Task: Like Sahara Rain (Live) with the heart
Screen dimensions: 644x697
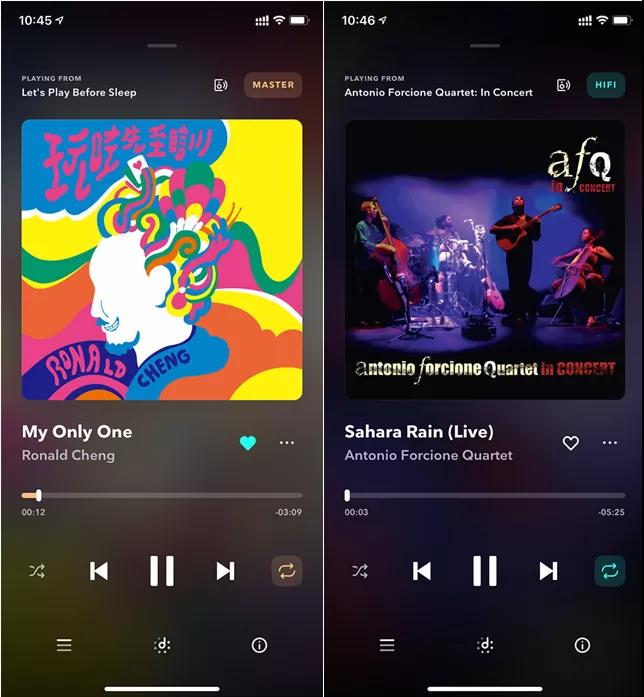Action: point(571,443)
